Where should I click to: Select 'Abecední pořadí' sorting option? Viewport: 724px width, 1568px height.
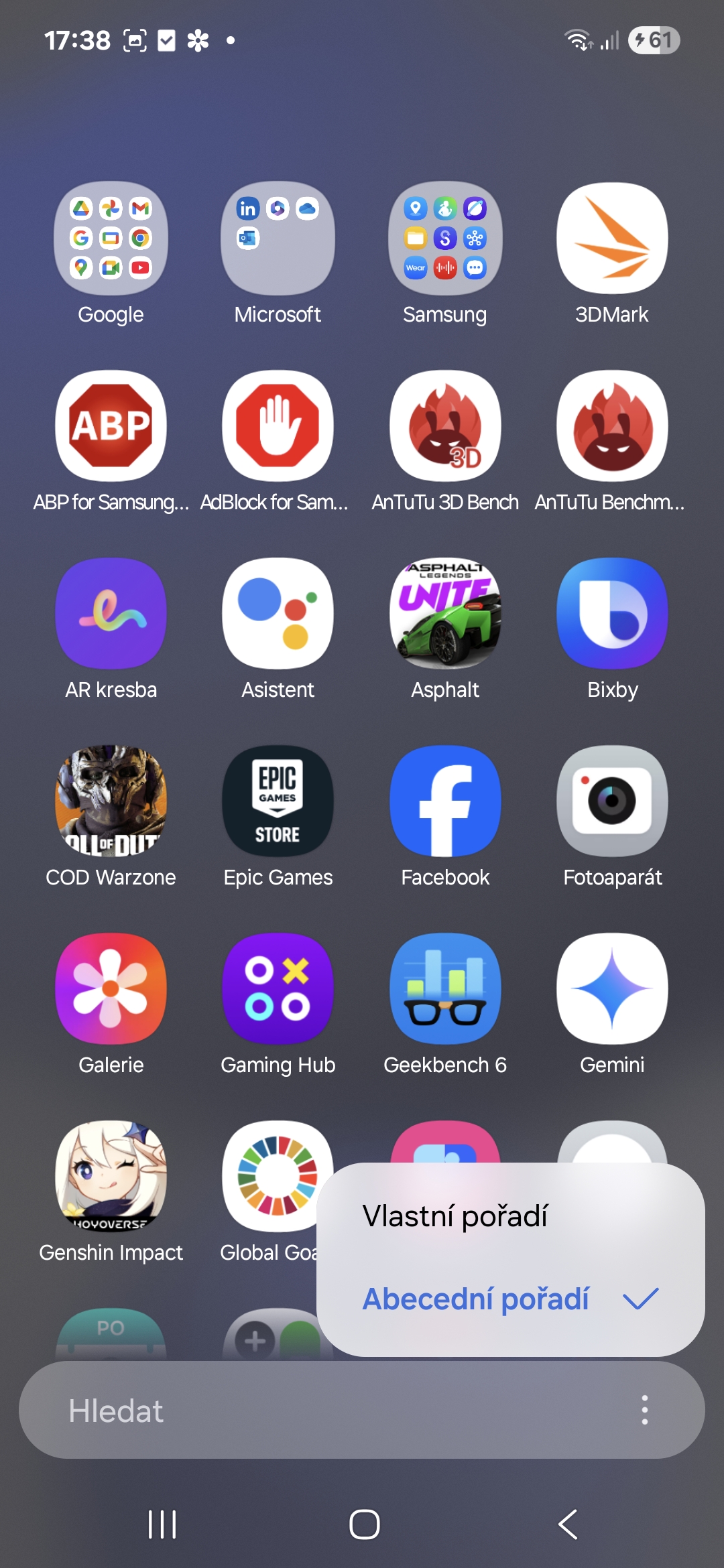(476, 1299)
